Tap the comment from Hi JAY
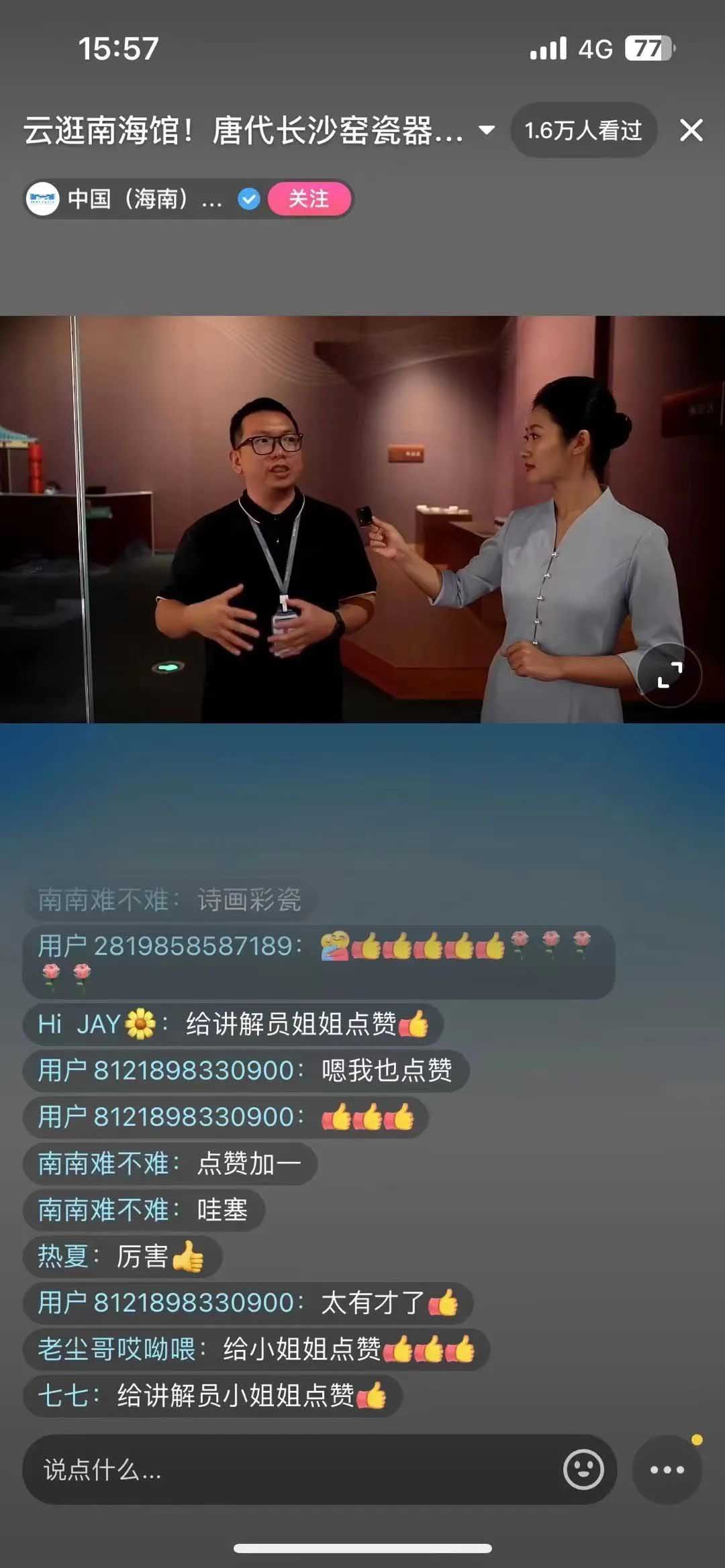Viewport: 725px width, 1568px height. tap(232, 1024)
